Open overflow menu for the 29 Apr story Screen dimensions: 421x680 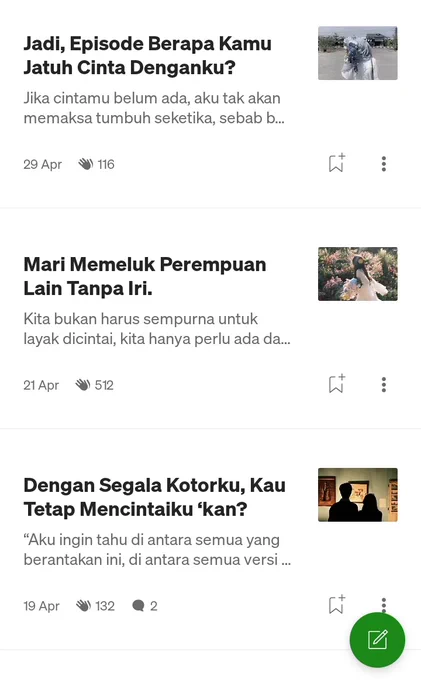click(384, 164)
